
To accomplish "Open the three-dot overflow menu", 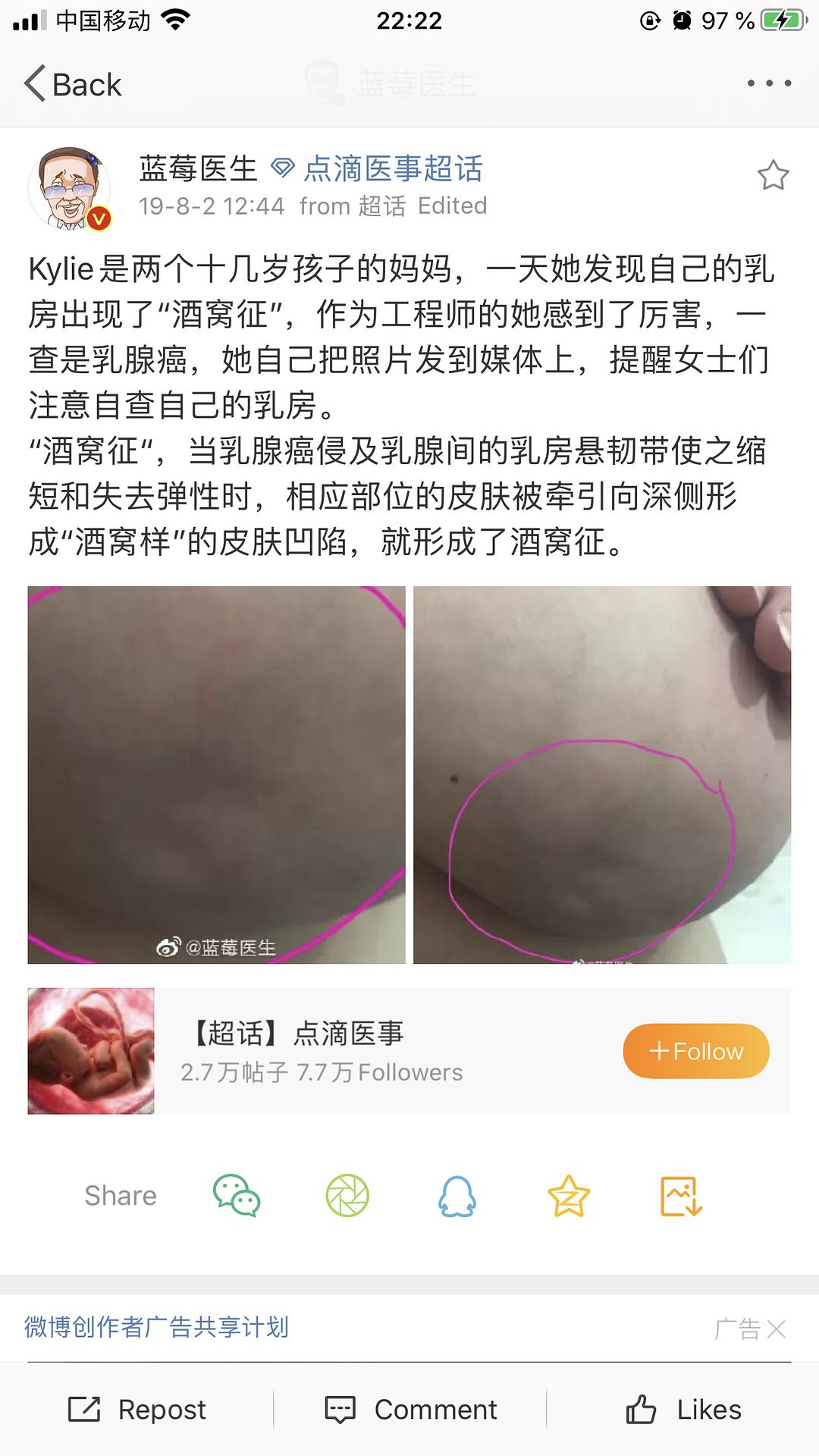I will (x=769, y=83).
